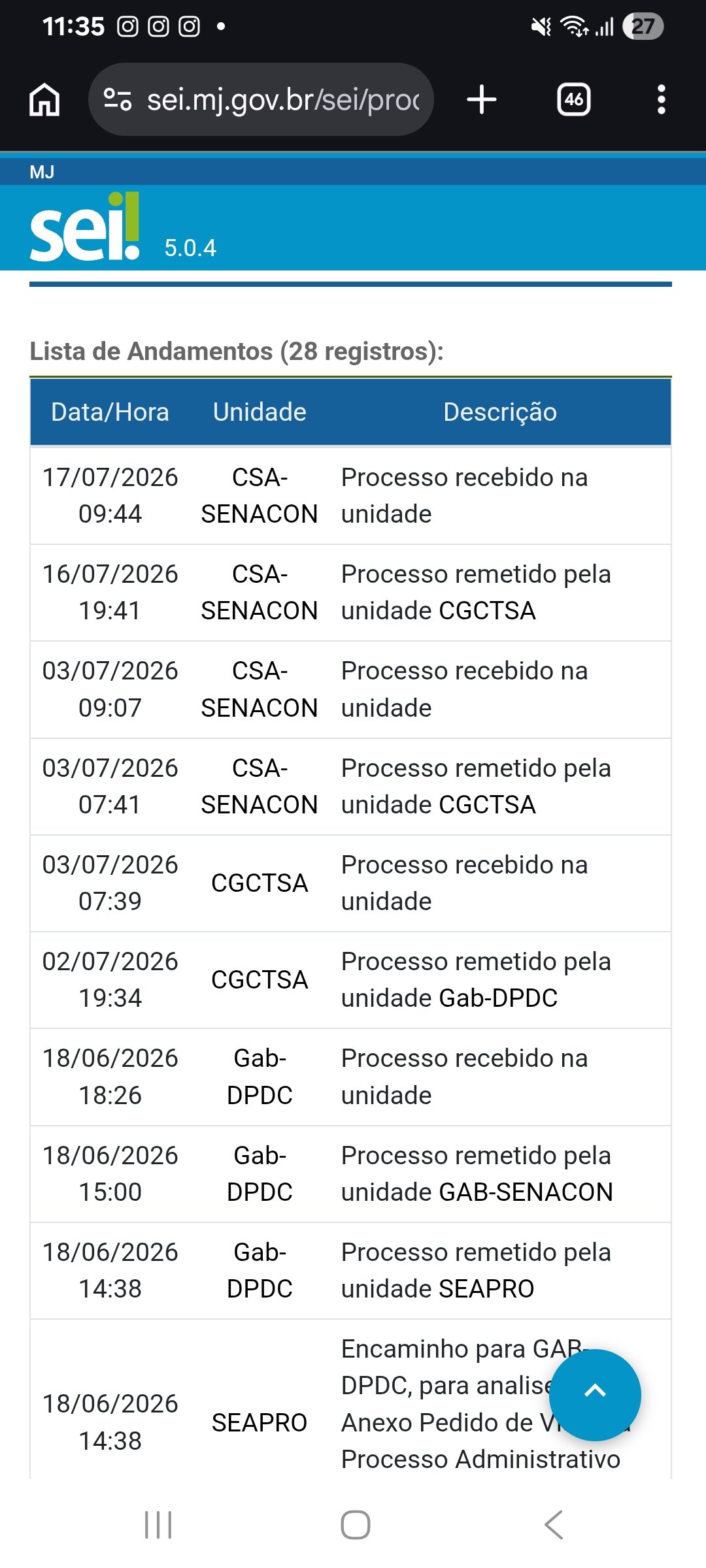Tap the blue scroll-to-top floating button
This screenshot has width=706, height=1568.
click(595, 1395)
